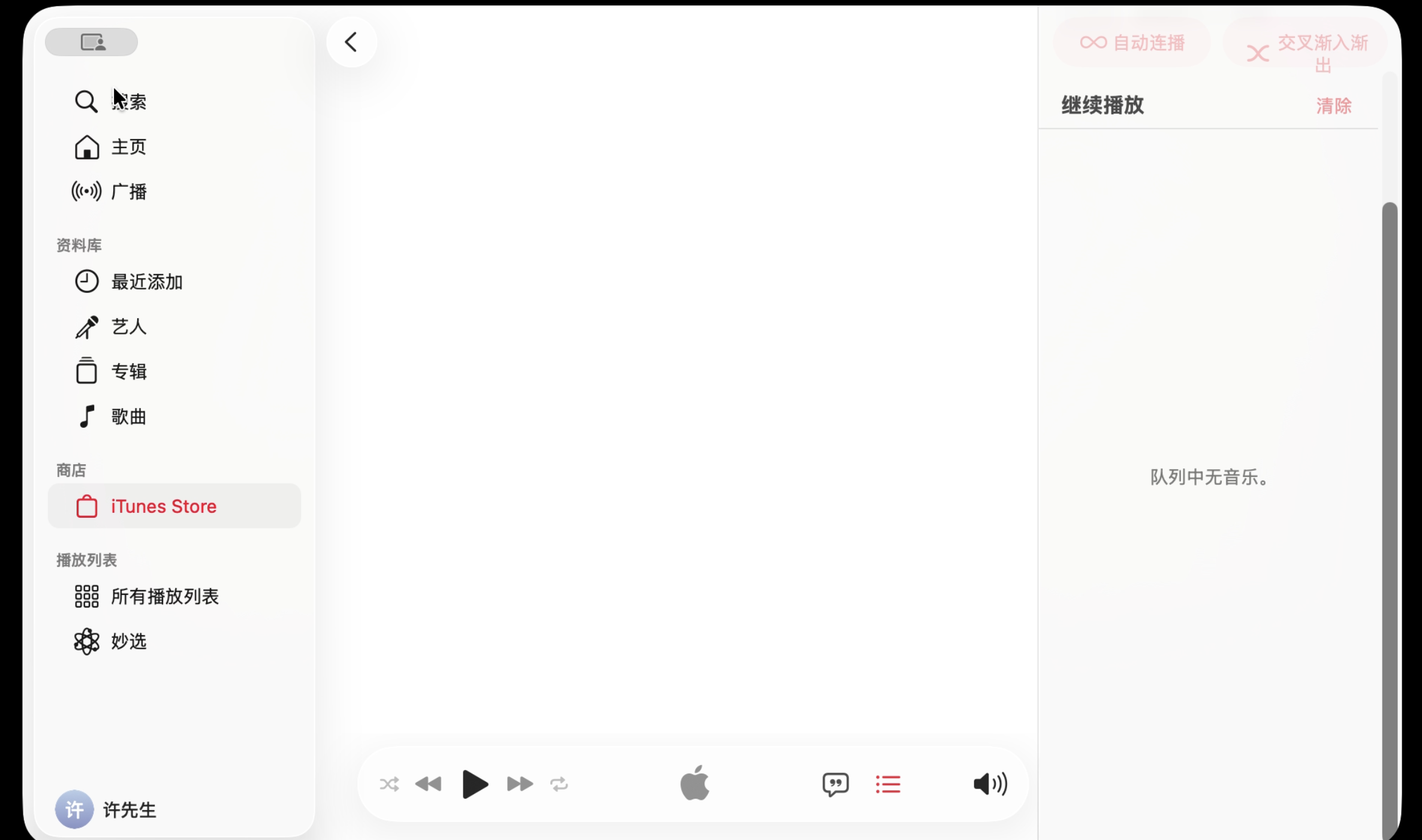This screenshot has height=840, width=1422.
Task: Go back with the arrow
Action: [x=351, y=42]
